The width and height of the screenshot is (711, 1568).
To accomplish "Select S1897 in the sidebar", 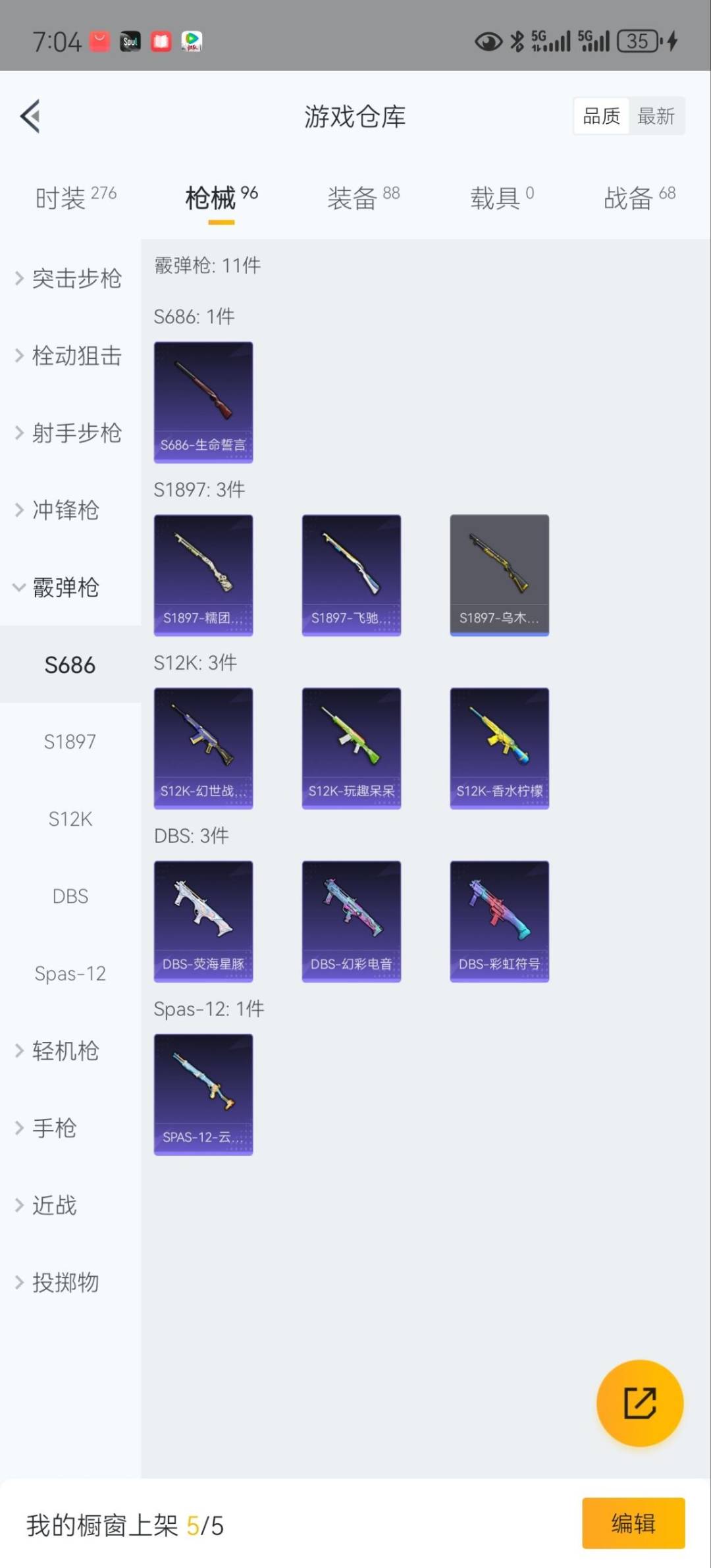I will pos(70,742).
